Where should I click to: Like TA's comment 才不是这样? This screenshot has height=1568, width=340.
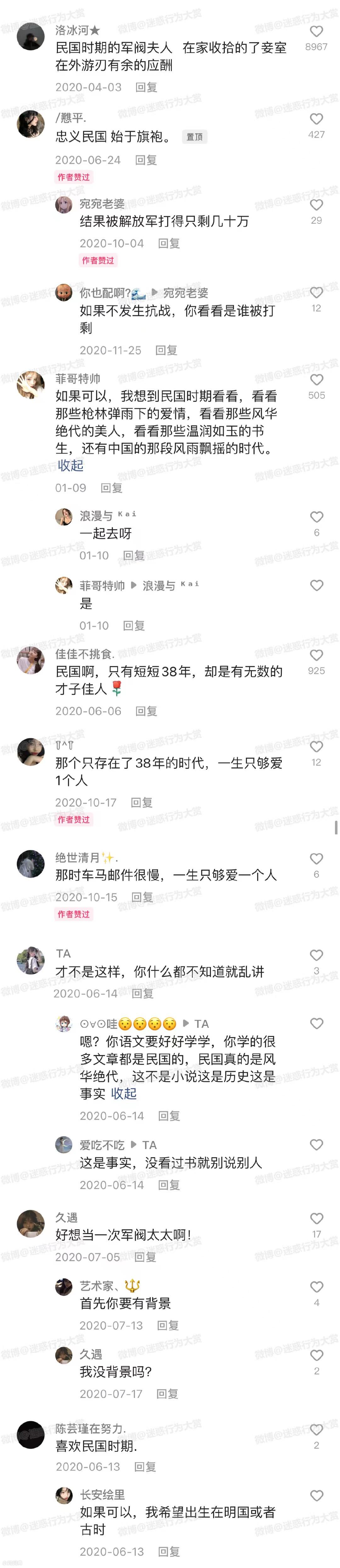click(316, 955)
